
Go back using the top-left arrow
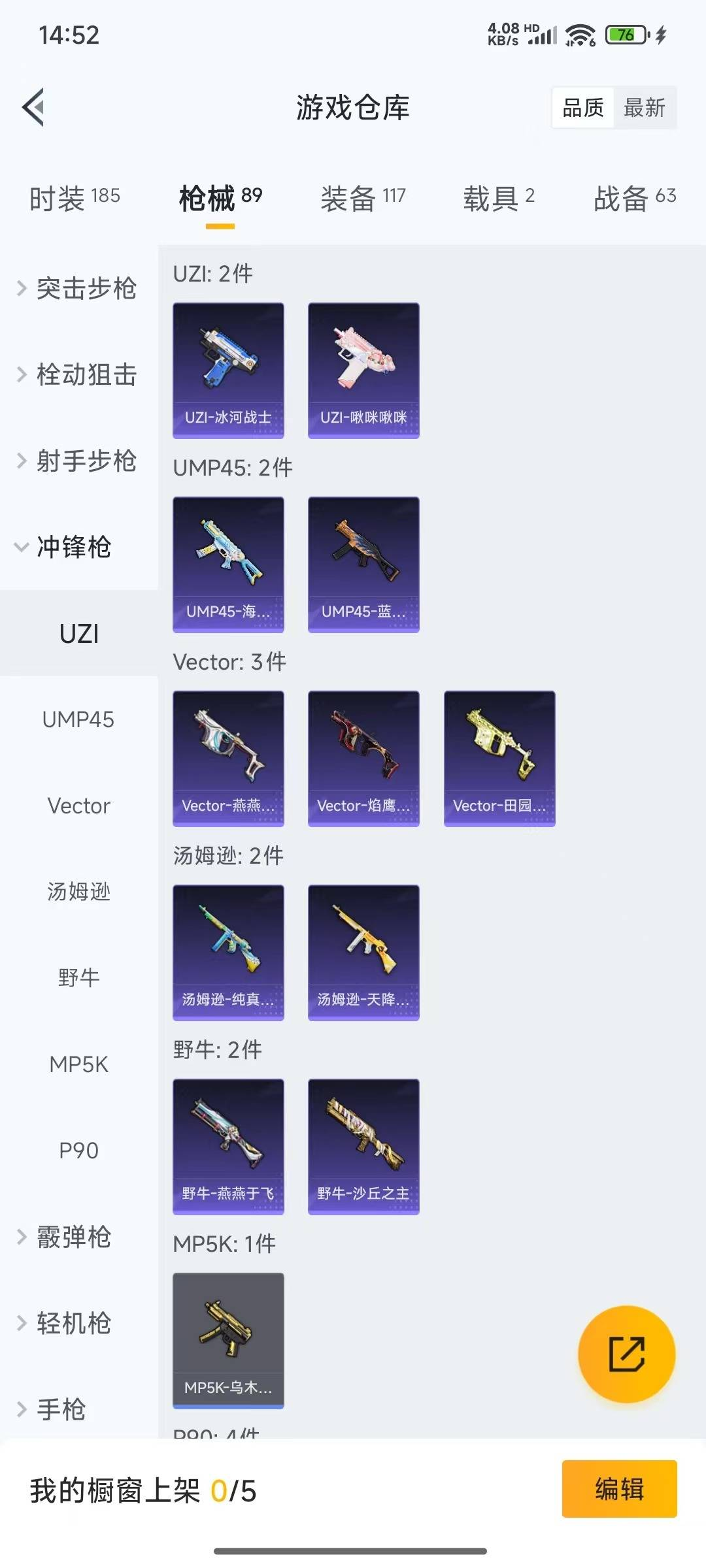click(x=33, y=107)
